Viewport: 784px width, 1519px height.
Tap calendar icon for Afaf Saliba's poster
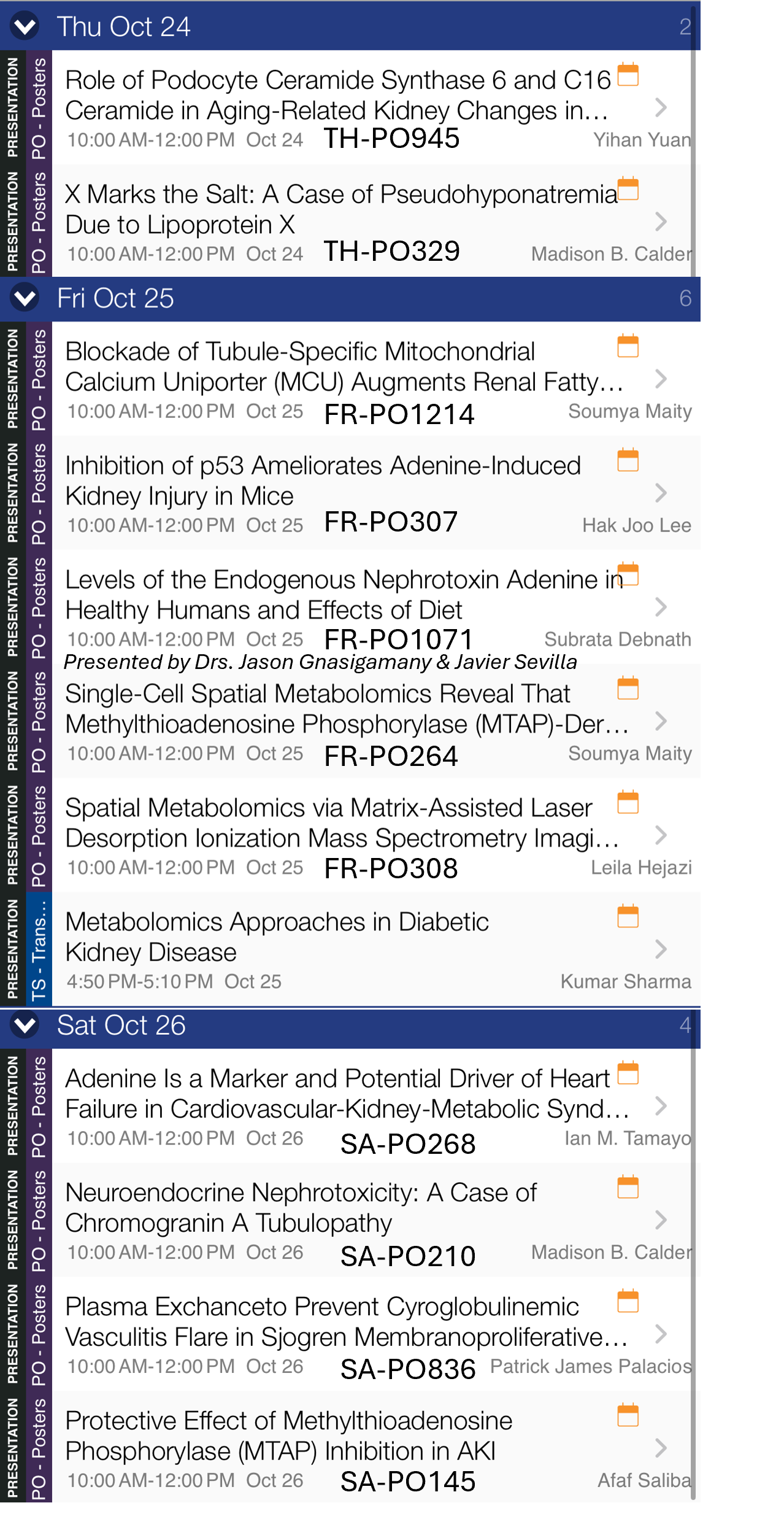[628, 1415]
